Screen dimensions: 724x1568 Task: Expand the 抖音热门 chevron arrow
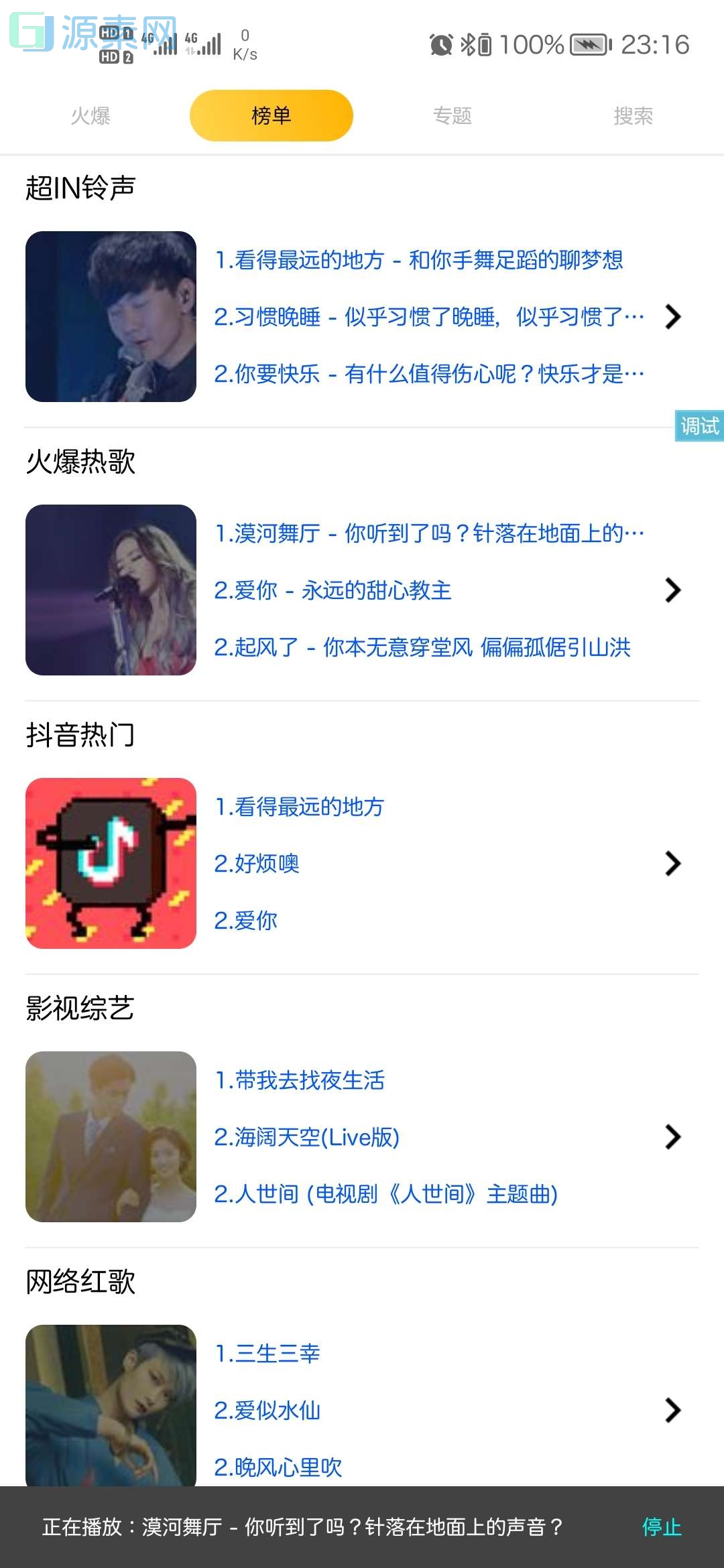pos(672,864)
